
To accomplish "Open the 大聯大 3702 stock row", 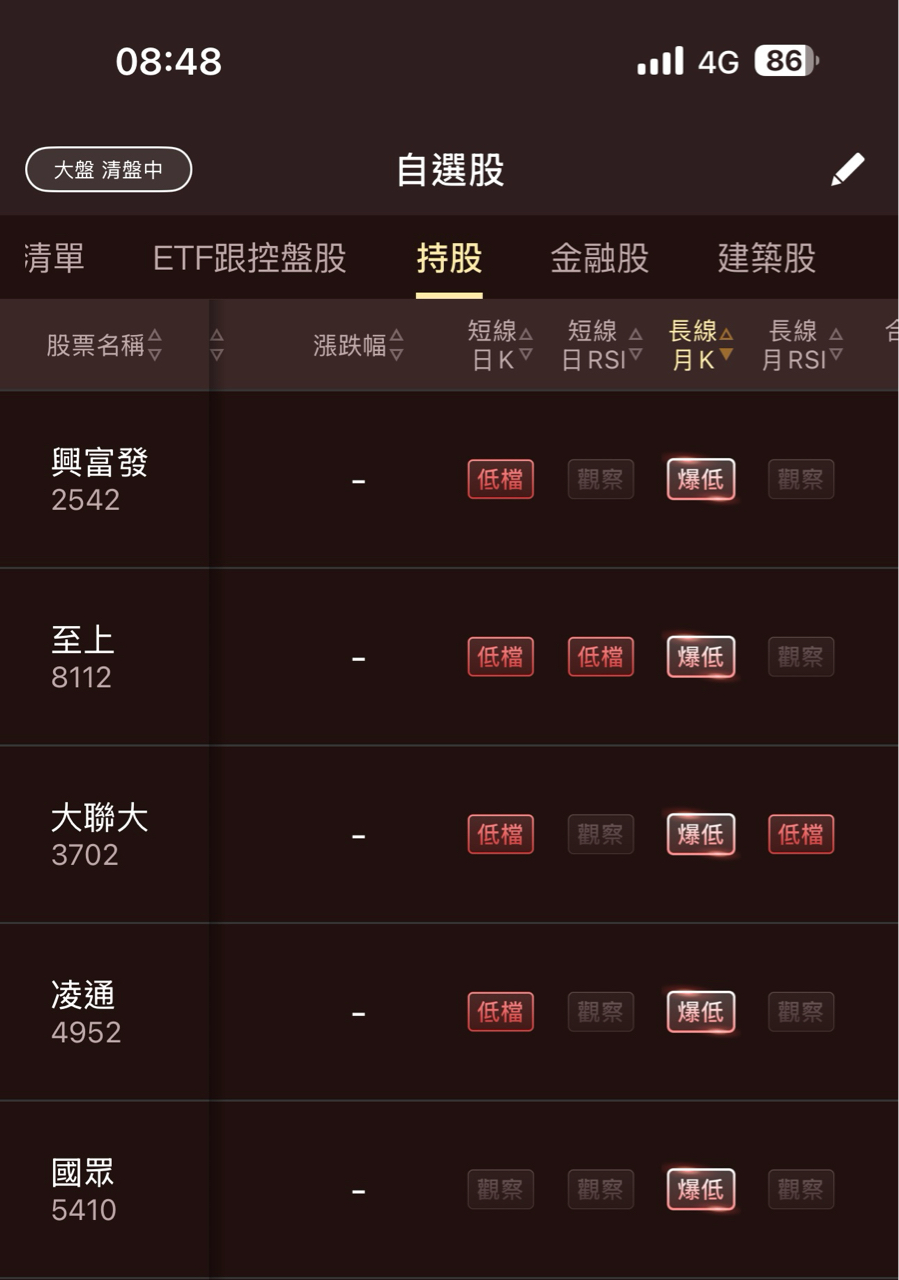I will [100, 835].
